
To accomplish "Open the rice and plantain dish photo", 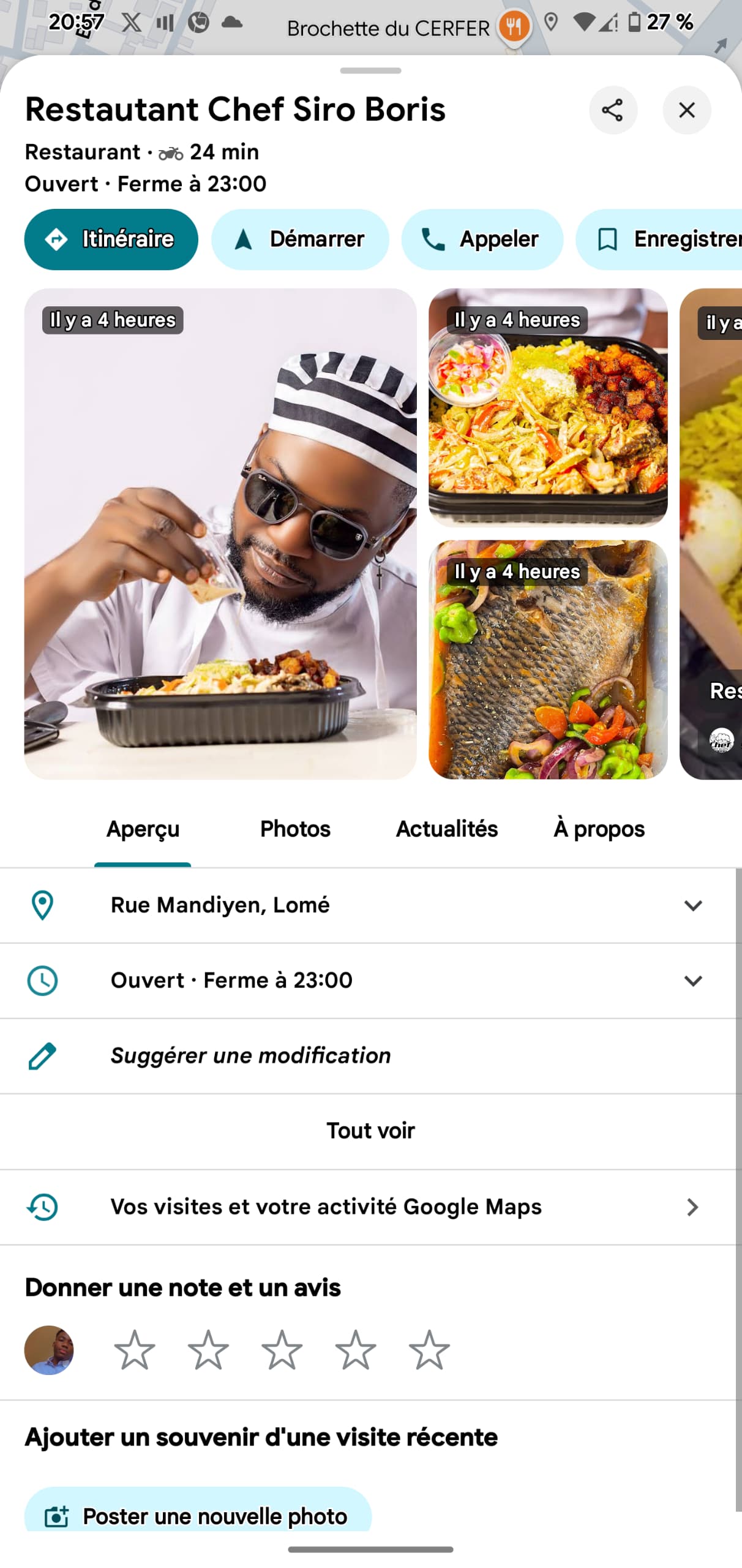I will (x=547, y=407).
